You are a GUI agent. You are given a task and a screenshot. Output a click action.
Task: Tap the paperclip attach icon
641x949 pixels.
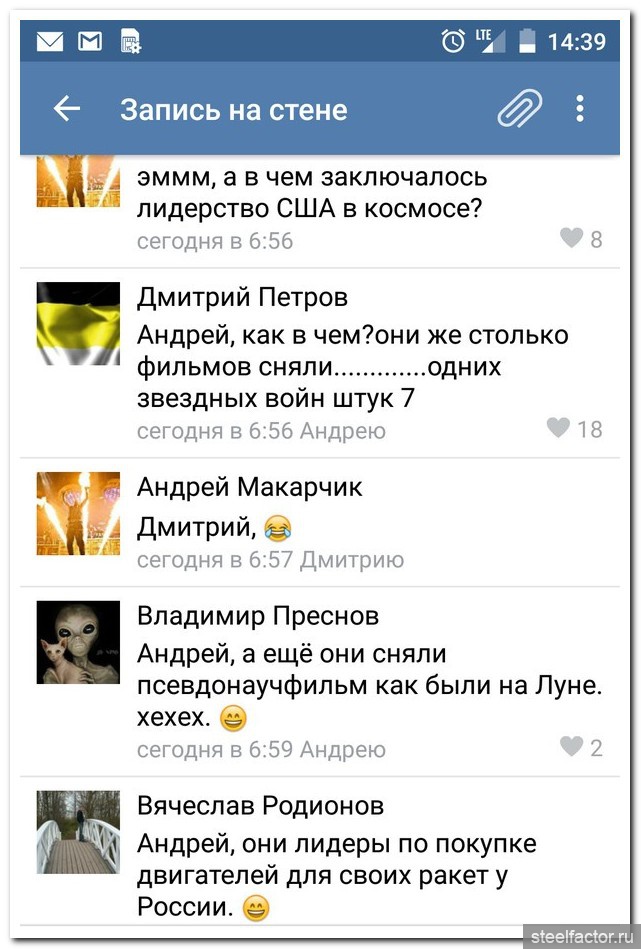coord(520,108)
